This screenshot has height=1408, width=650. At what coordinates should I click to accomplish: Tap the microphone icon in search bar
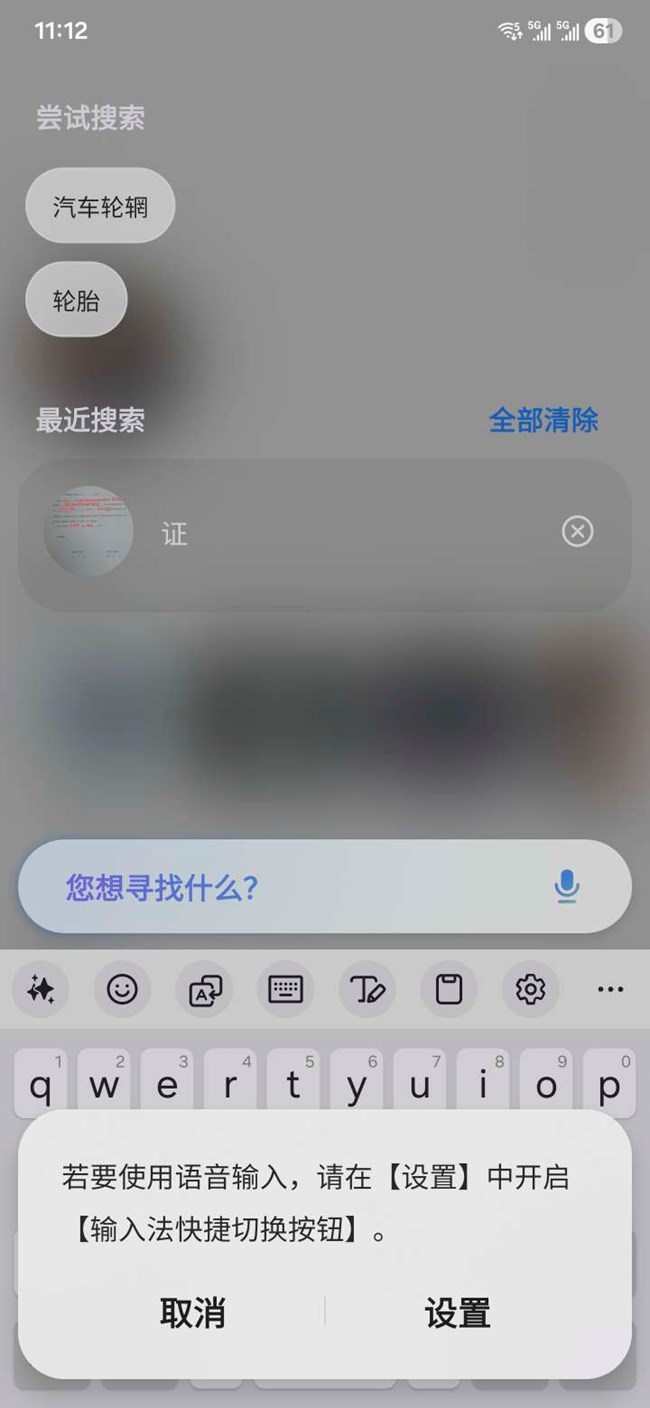pos(567,887)
